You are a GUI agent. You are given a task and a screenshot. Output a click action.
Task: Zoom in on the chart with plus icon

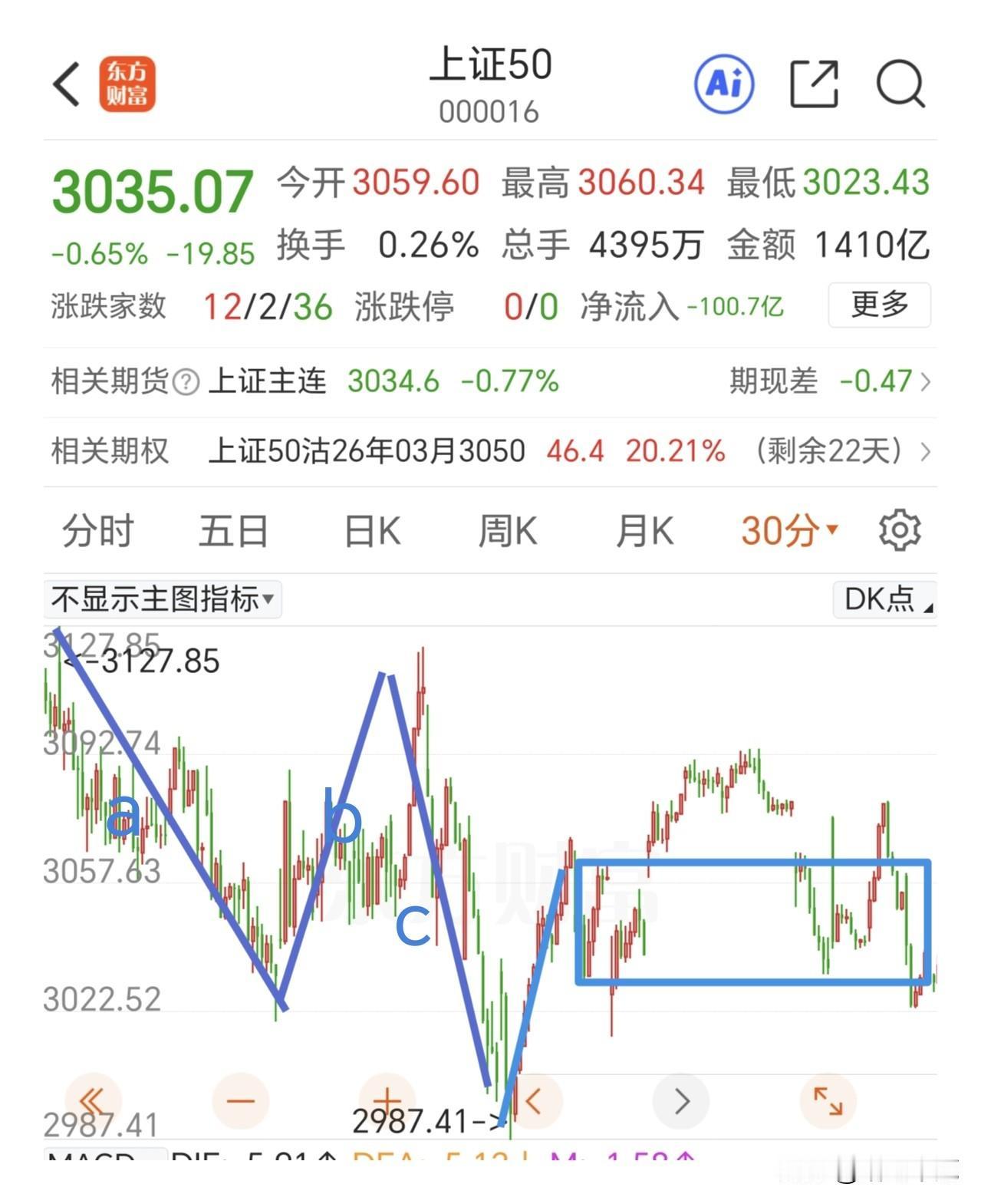point(386,1100)
